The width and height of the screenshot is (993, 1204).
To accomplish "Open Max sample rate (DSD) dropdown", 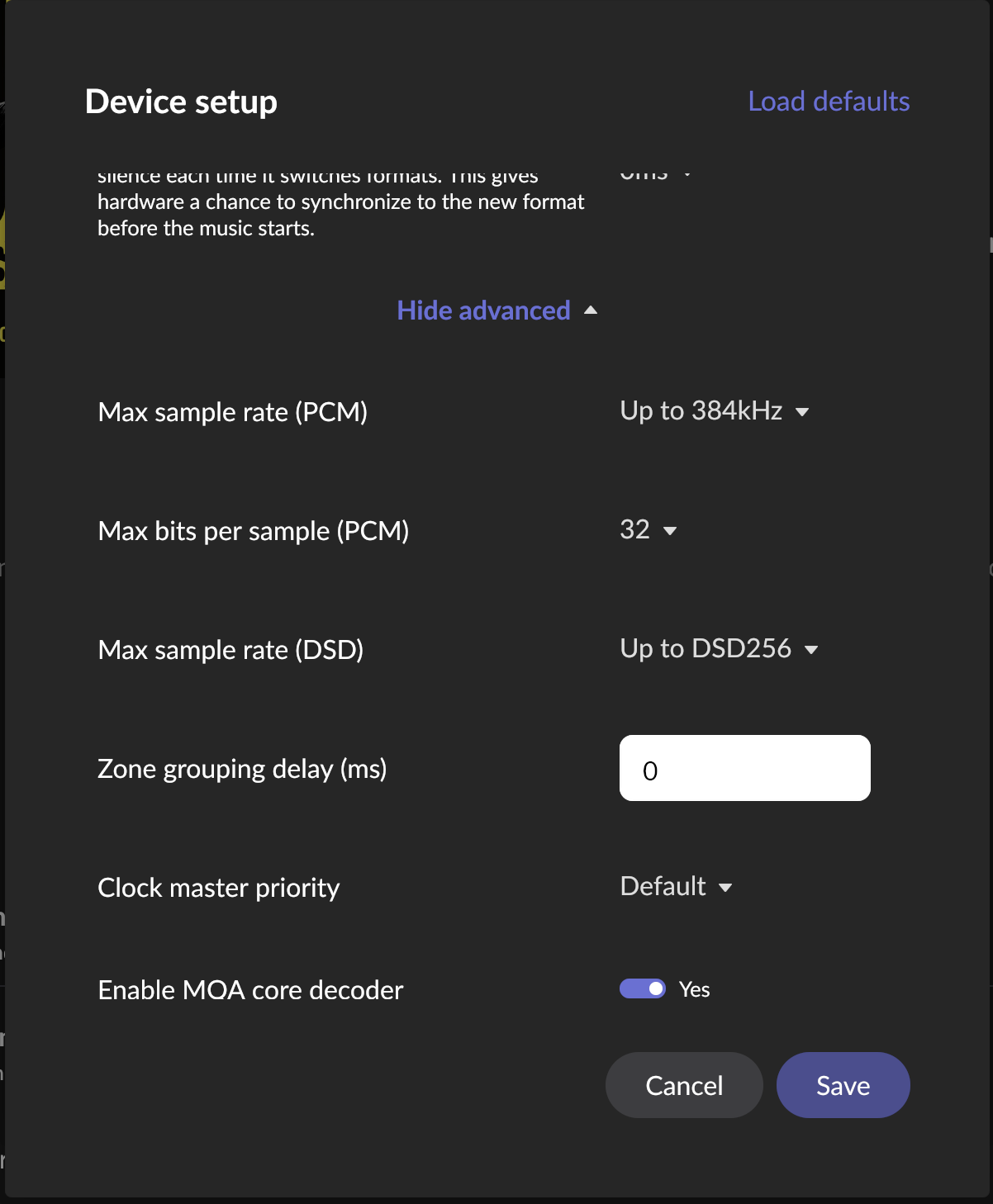I will pos(718,649).
